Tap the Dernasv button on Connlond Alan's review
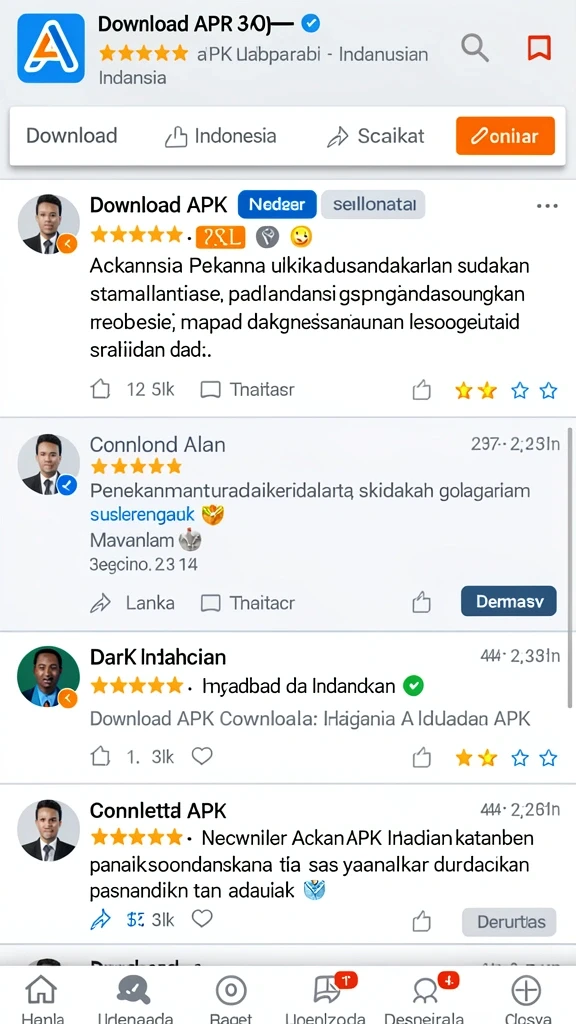This screenshot has height=1024, width=576. click(509, 601)
